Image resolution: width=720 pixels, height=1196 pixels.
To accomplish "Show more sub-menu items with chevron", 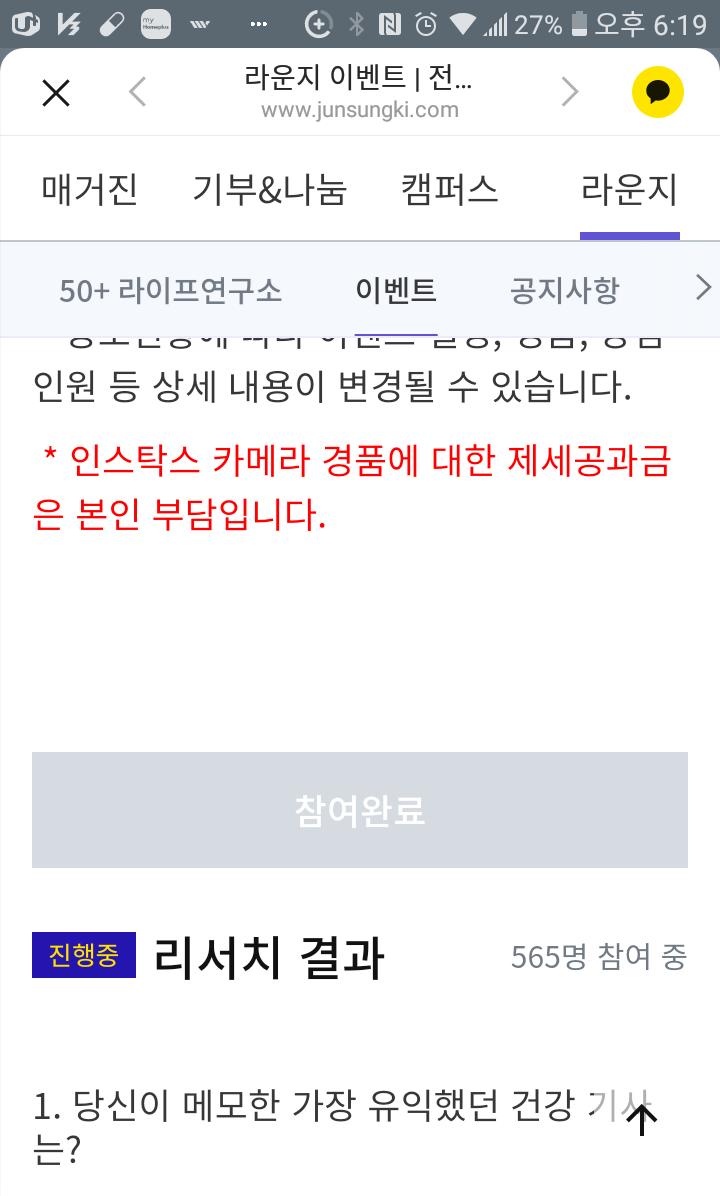I will click(703, 289).
